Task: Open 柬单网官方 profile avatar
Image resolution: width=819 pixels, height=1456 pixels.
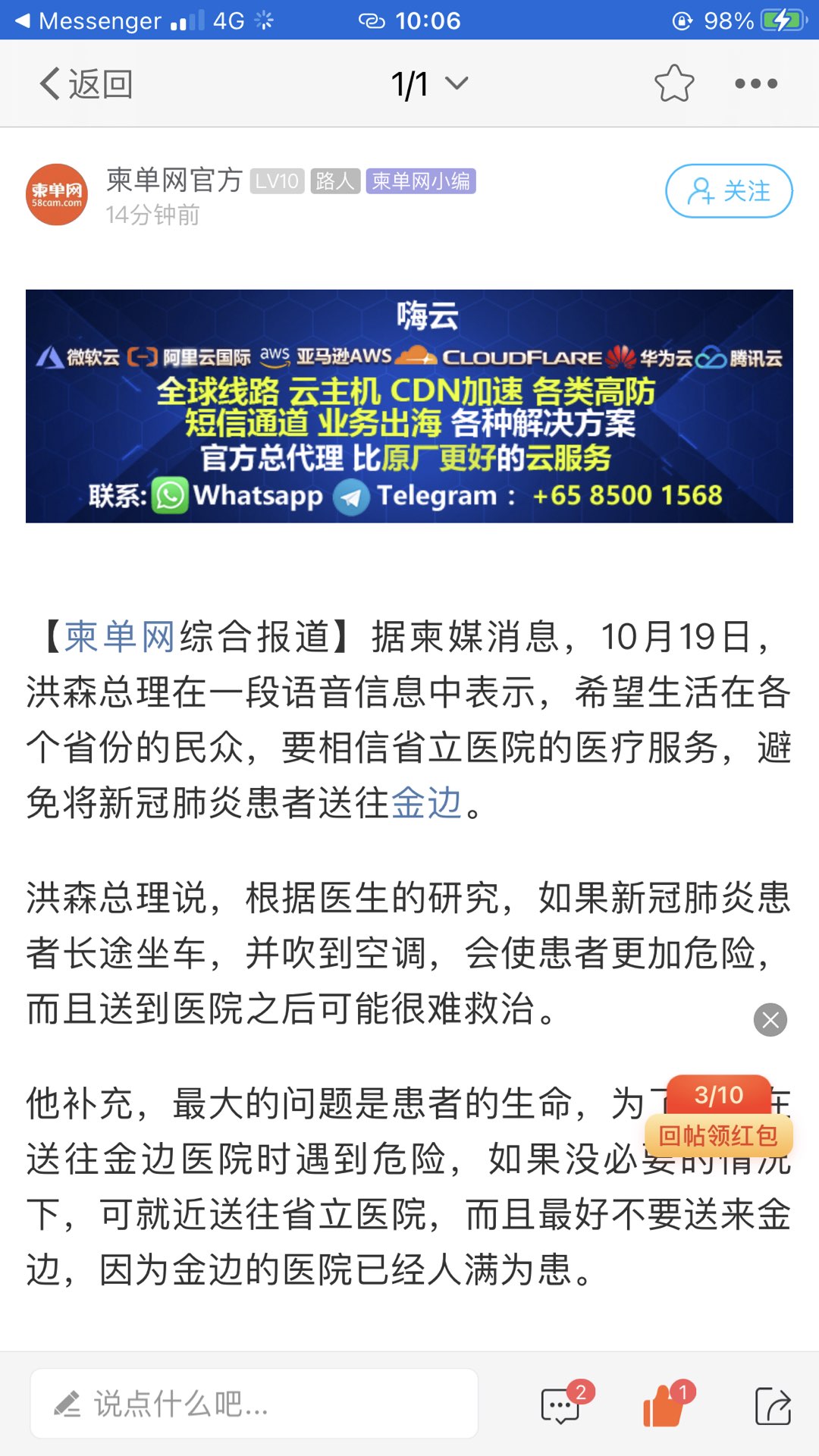Action: pos(57,195)
